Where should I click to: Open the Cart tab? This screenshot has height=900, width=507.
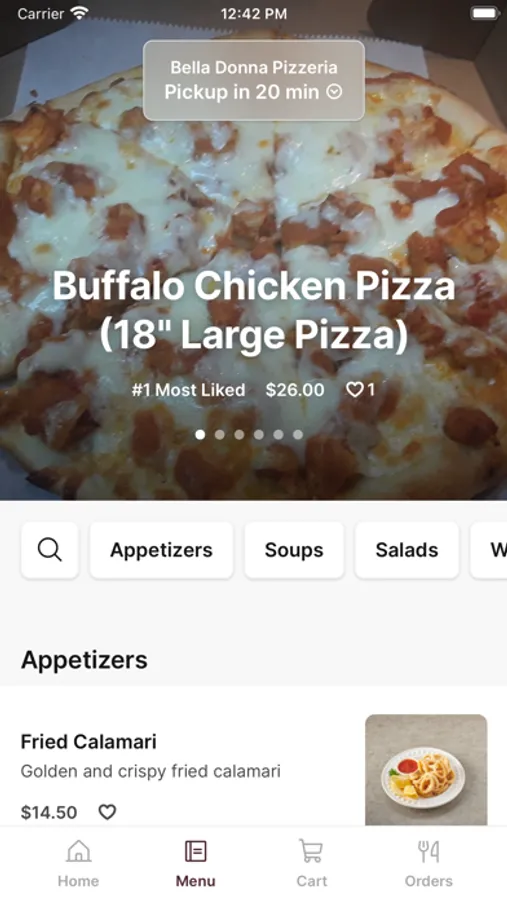312,863
